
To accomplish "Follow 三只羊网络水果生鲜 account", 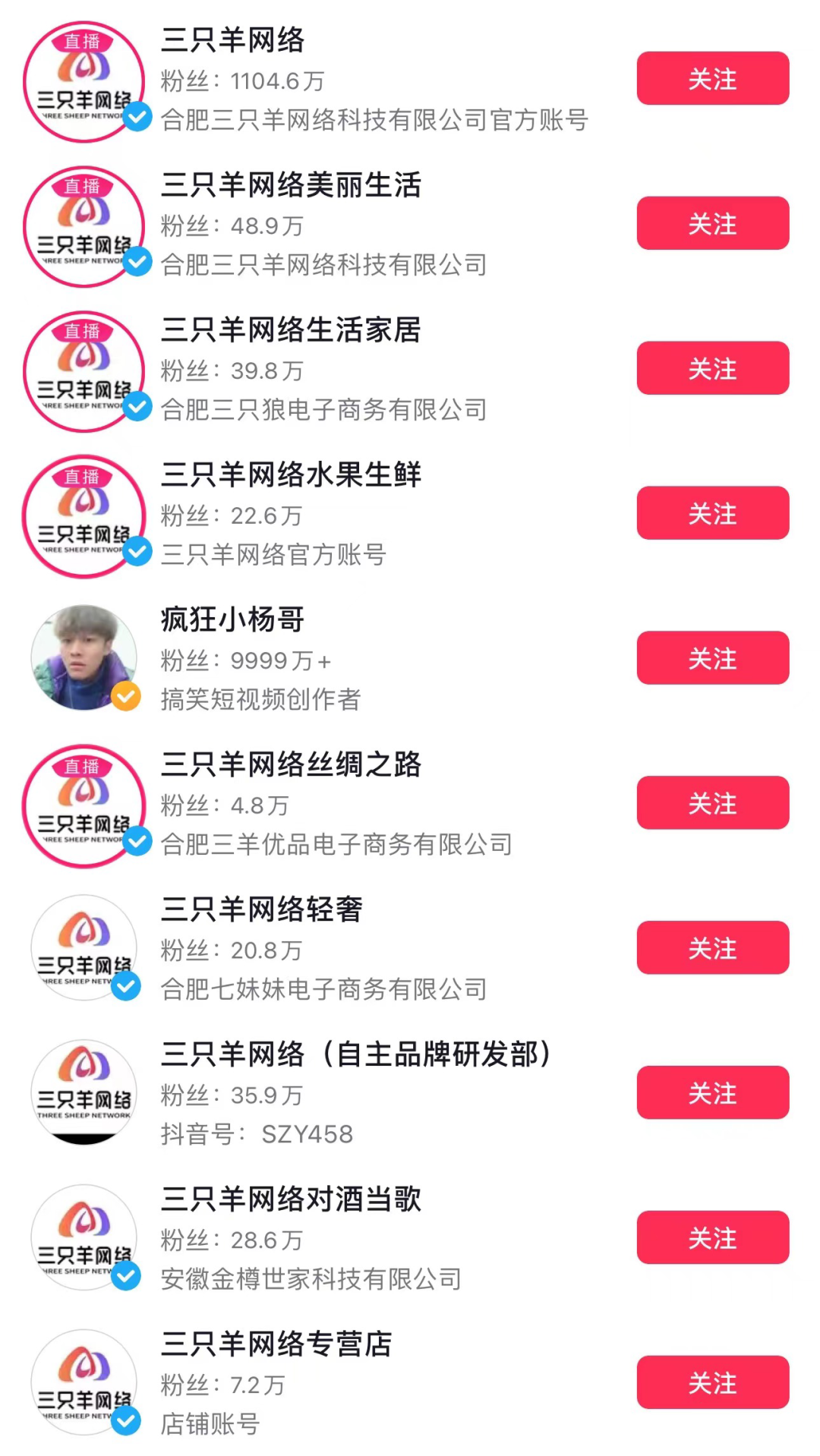I will tap(712, 513).
